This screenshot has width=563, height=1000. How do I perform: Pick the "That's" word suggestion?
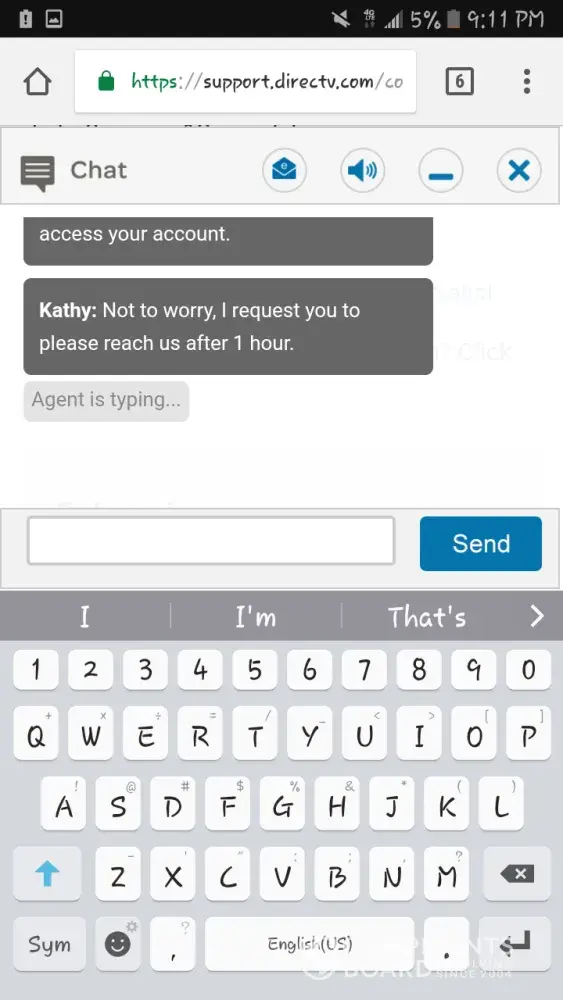(427, 617)
